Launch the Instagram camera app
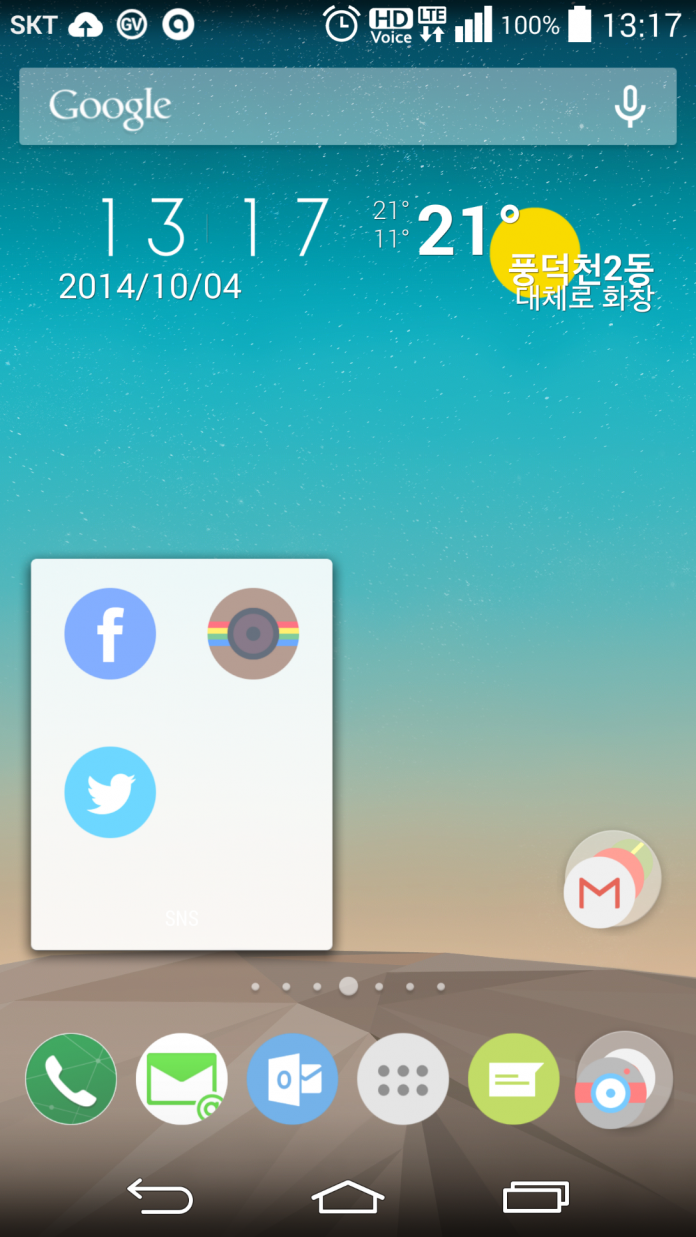This screenshot has width=696, height=1237. pos(253,634)
